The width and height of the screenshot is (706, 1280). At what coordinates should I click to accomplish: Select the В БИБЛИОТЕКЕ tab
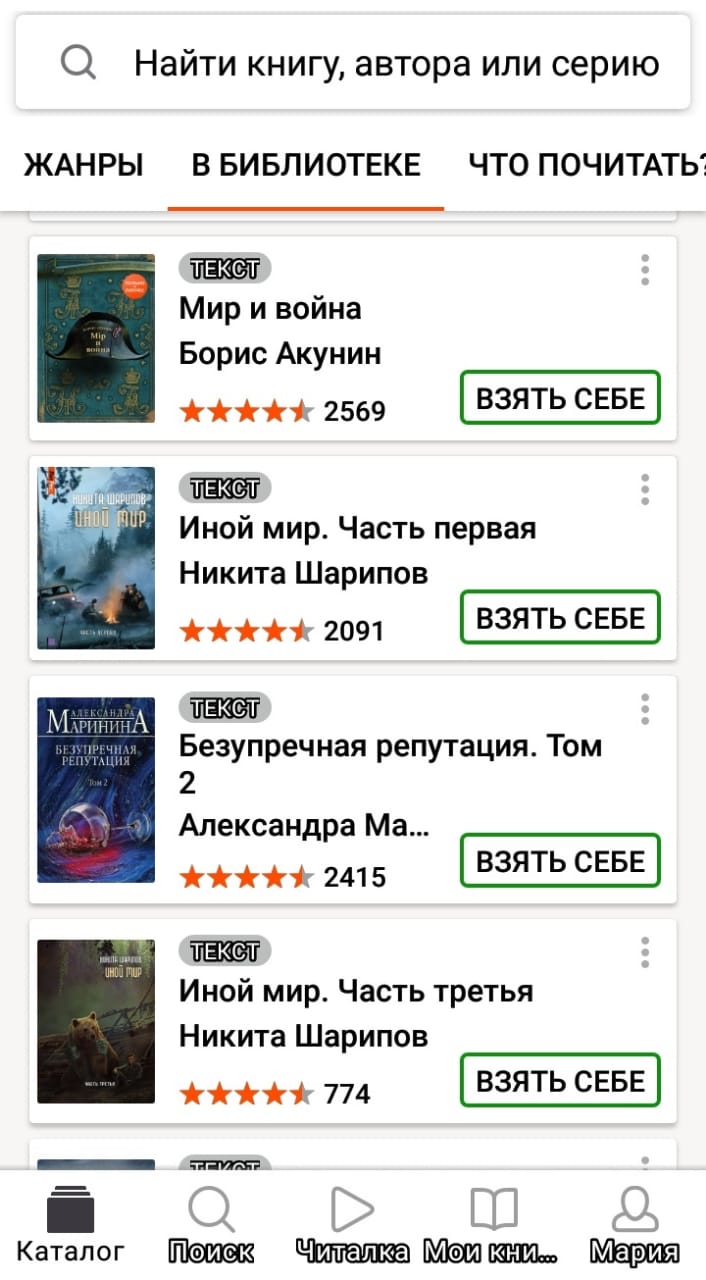point(306,165)
